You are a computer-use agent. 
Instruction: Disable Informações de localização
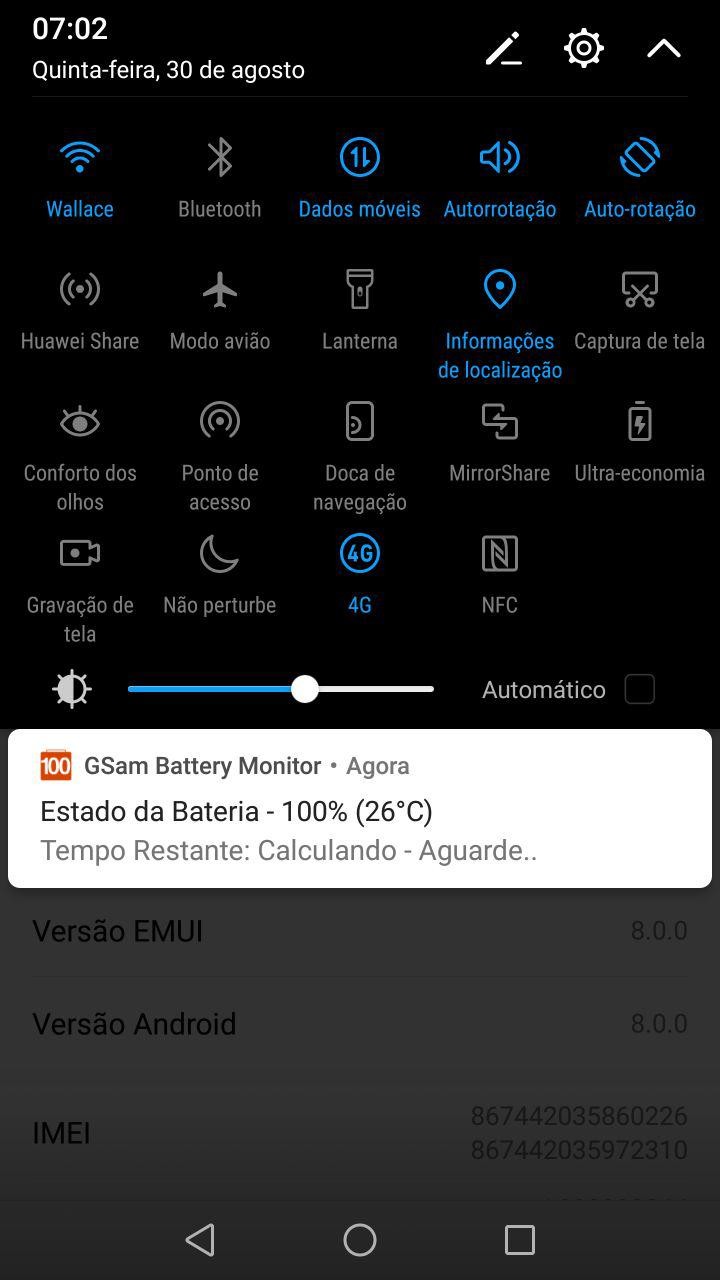click(500, 290)
